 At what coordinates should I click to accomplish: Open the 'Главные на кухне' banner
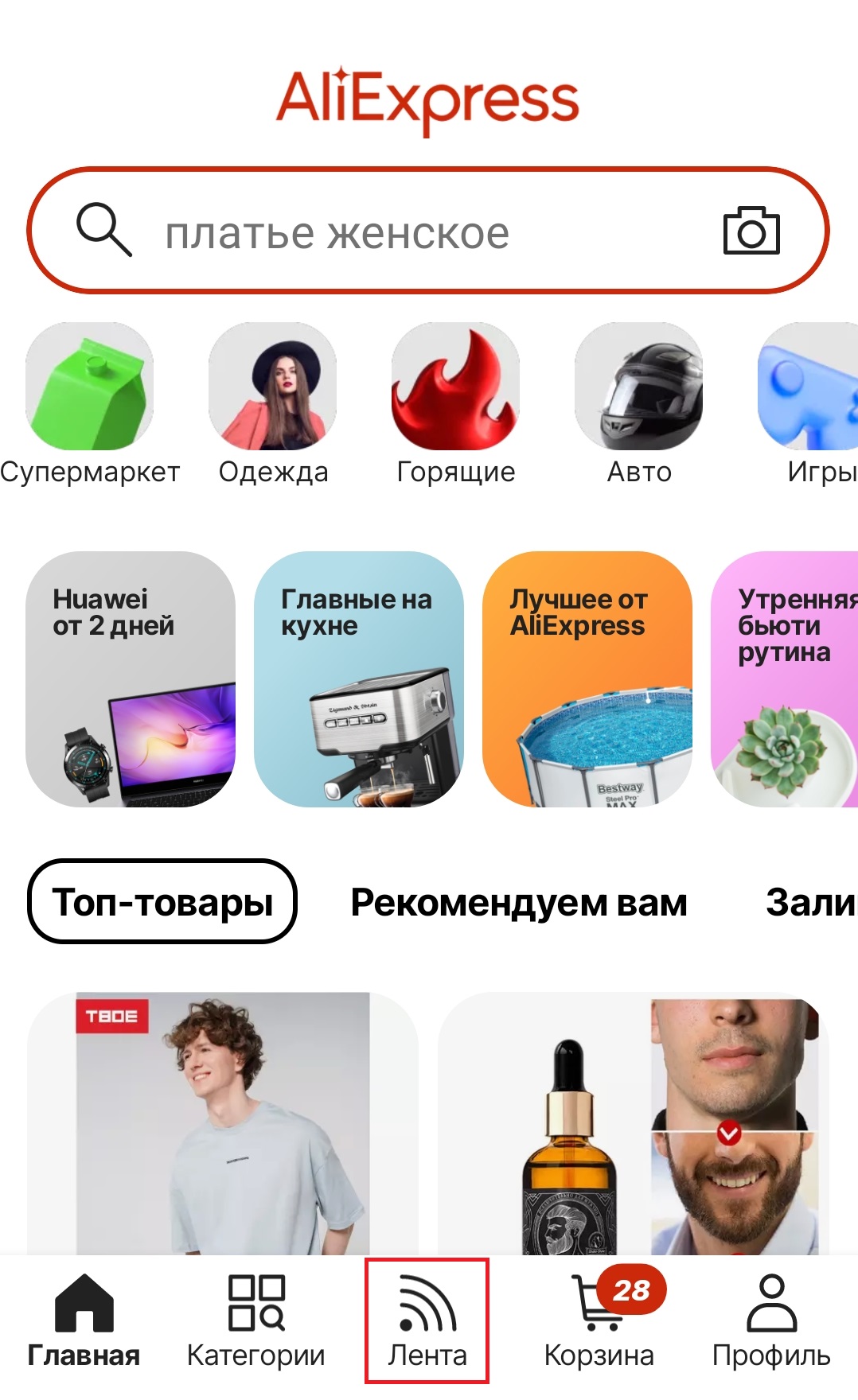(x=358, y=679)
